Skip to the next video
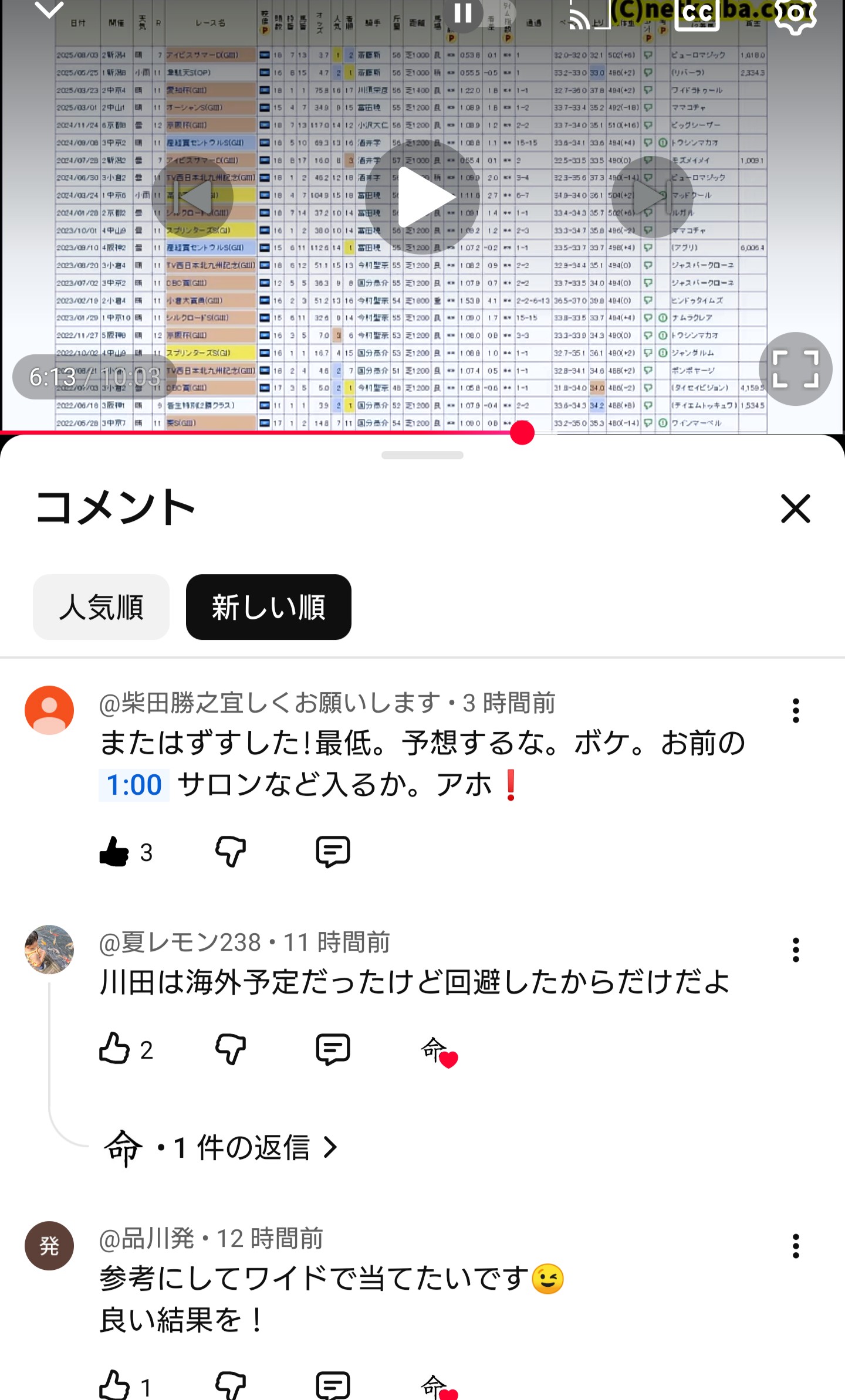Screen dimensions: 845x1400 651,198
